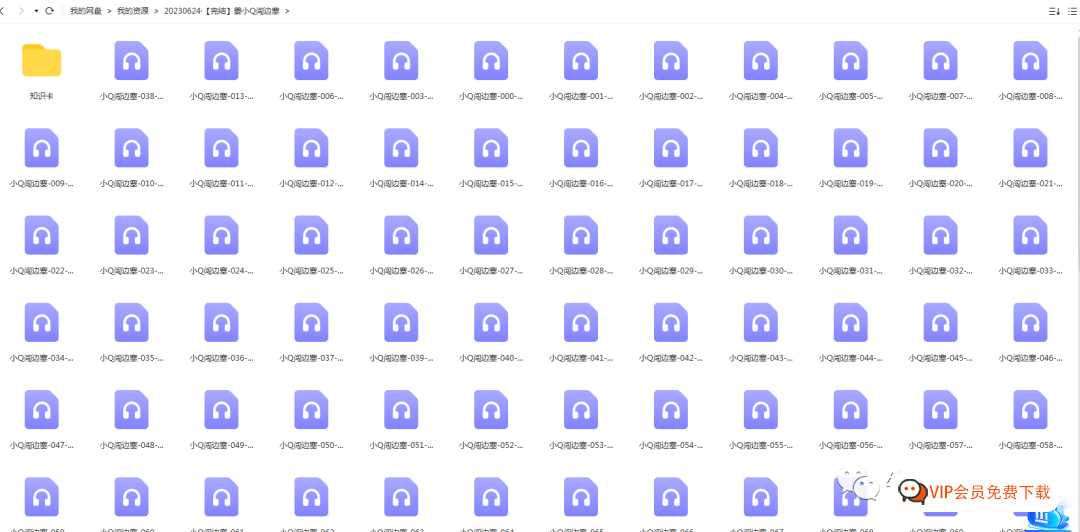Screen dimensions: 1080x532
Task: Open the 知识卡 folder
Action: (41, 61)
